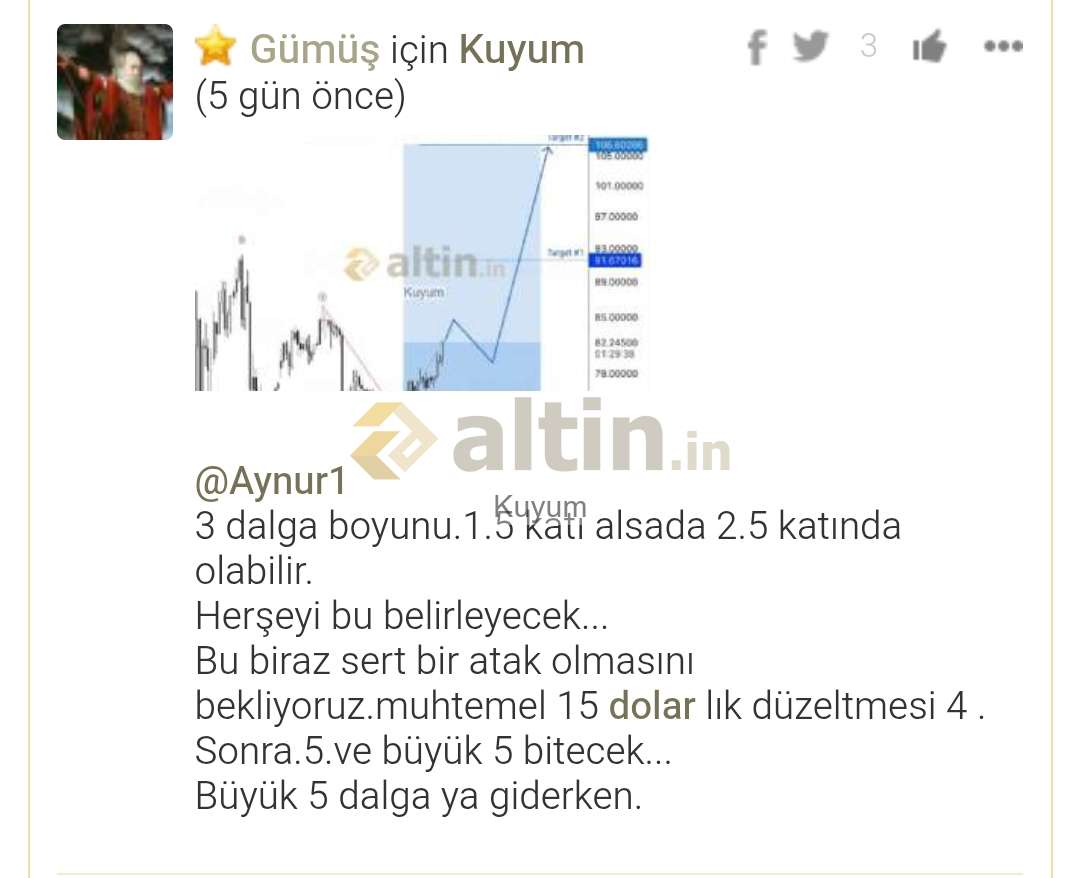Viewport: 1080px width, 878px height.
Task: Open the Gümüş link in the header
Action: (313, 48)
